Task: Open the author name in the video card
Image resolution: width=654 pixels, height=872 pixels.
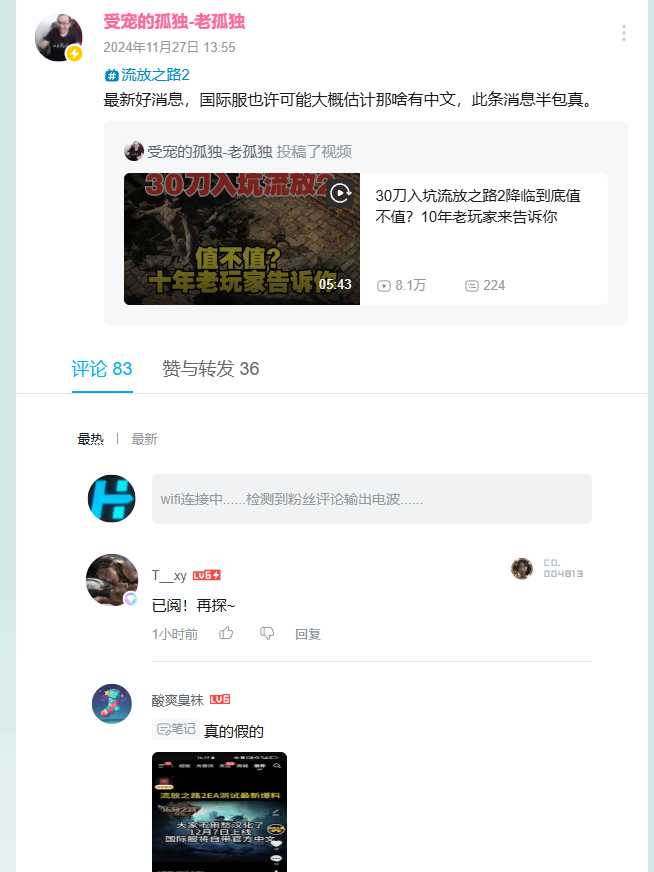Action: [208, 152]
